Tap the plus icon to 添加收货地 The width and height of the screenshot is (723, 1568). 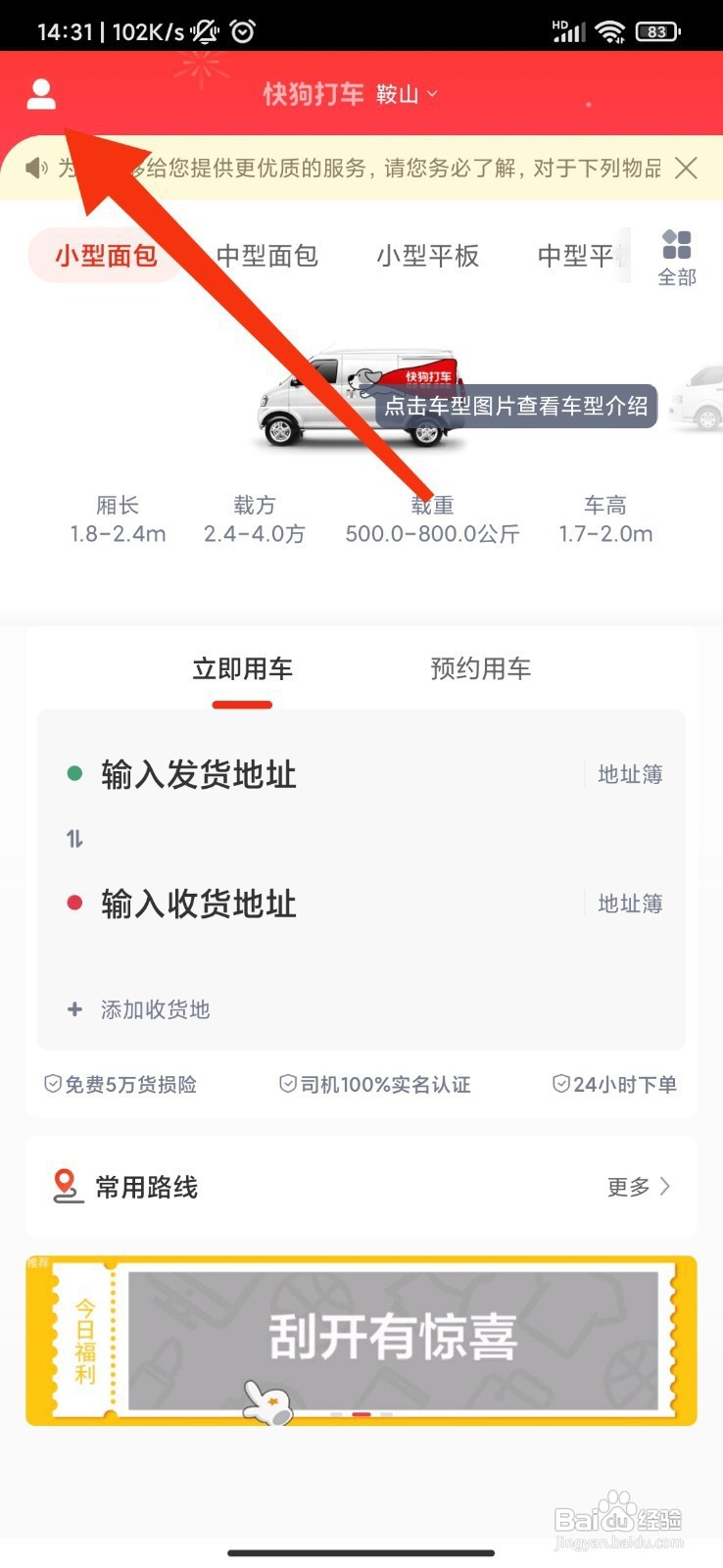[x=73, y=1009]
